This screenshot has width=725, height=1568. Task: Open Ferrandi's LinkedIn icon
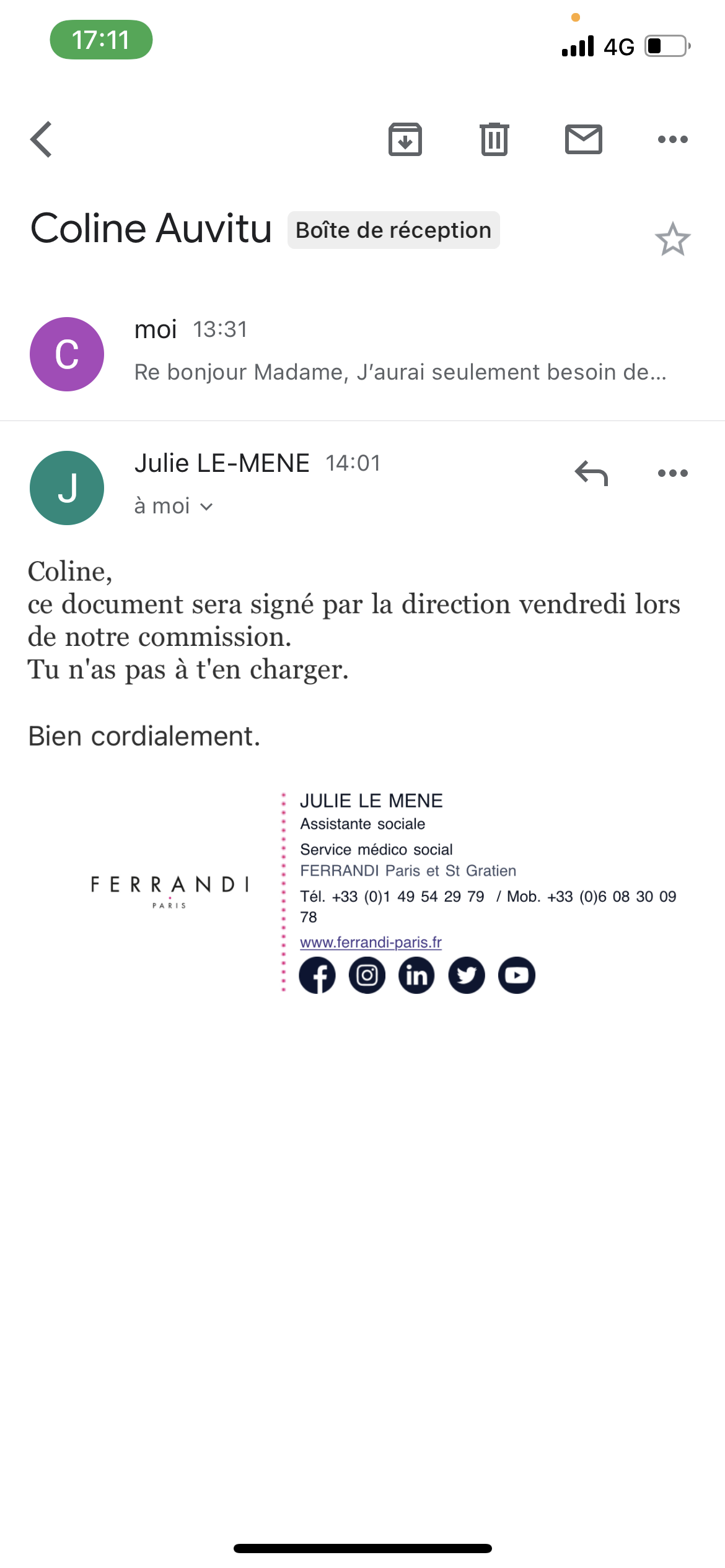click(x=416, y=975)
